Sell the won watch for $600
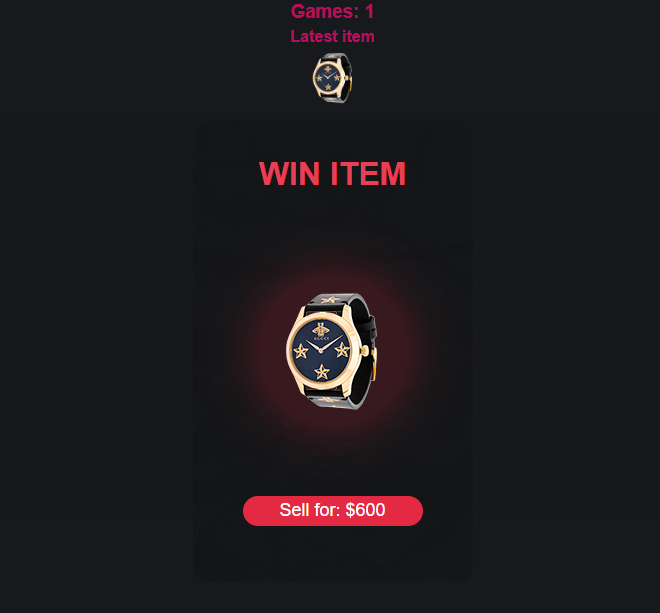The width and height of the screenshot is (660, 613). coord(333,511)
